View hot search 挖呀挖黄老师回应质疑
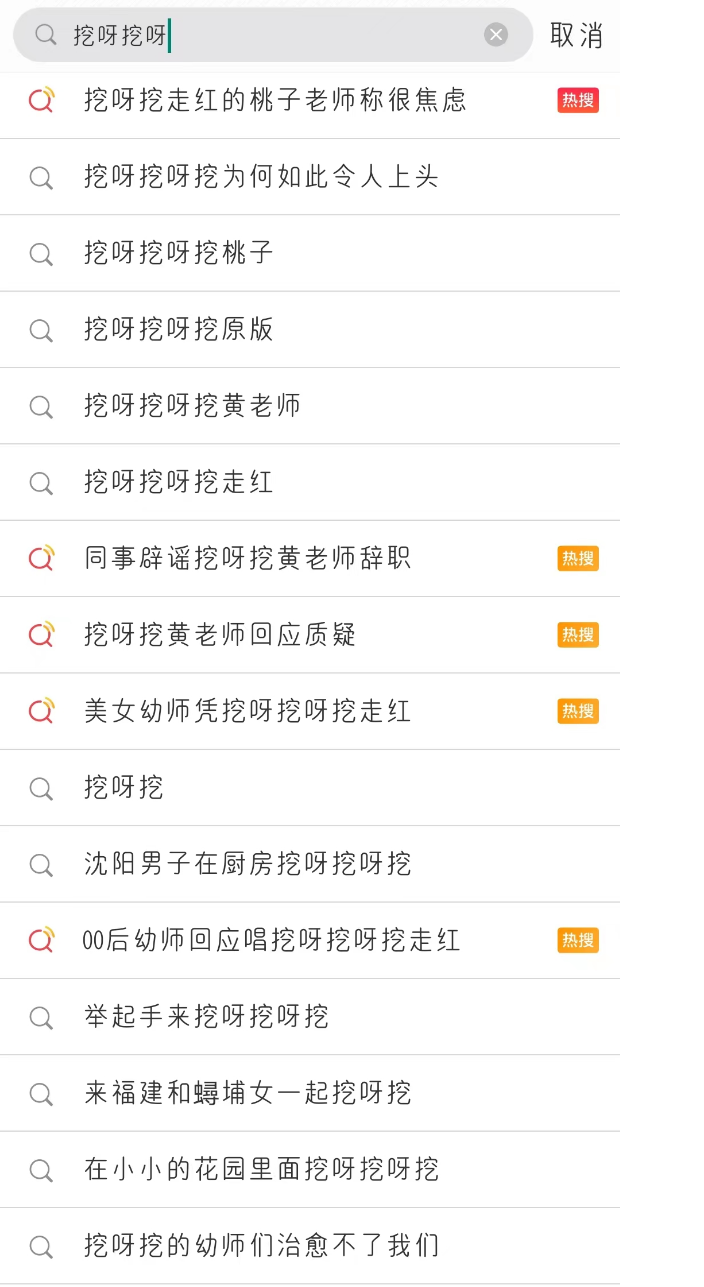The width and height of the screenshot is (704, 1287). tap(220, 634)
